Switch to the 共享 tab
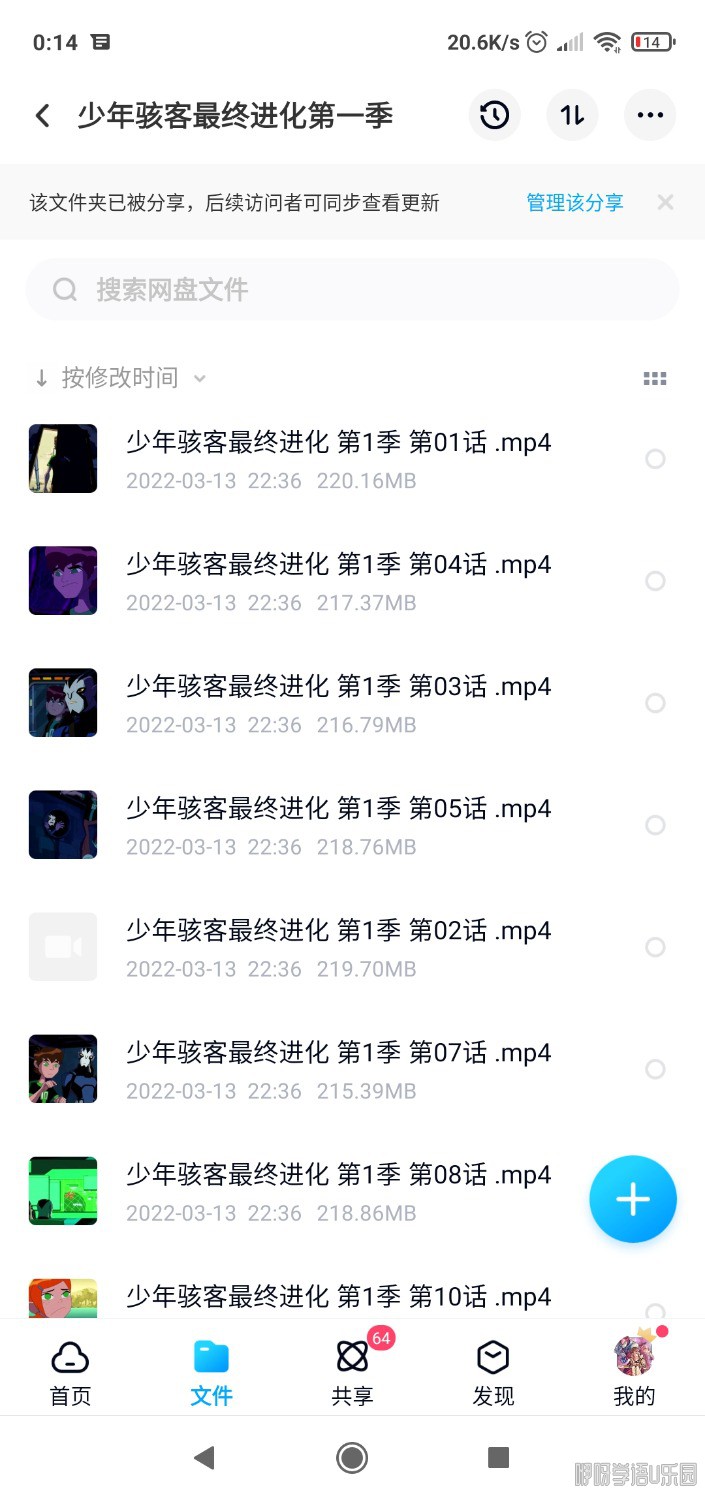The width and height of the screenshot is (705, 1500). 352,1372
